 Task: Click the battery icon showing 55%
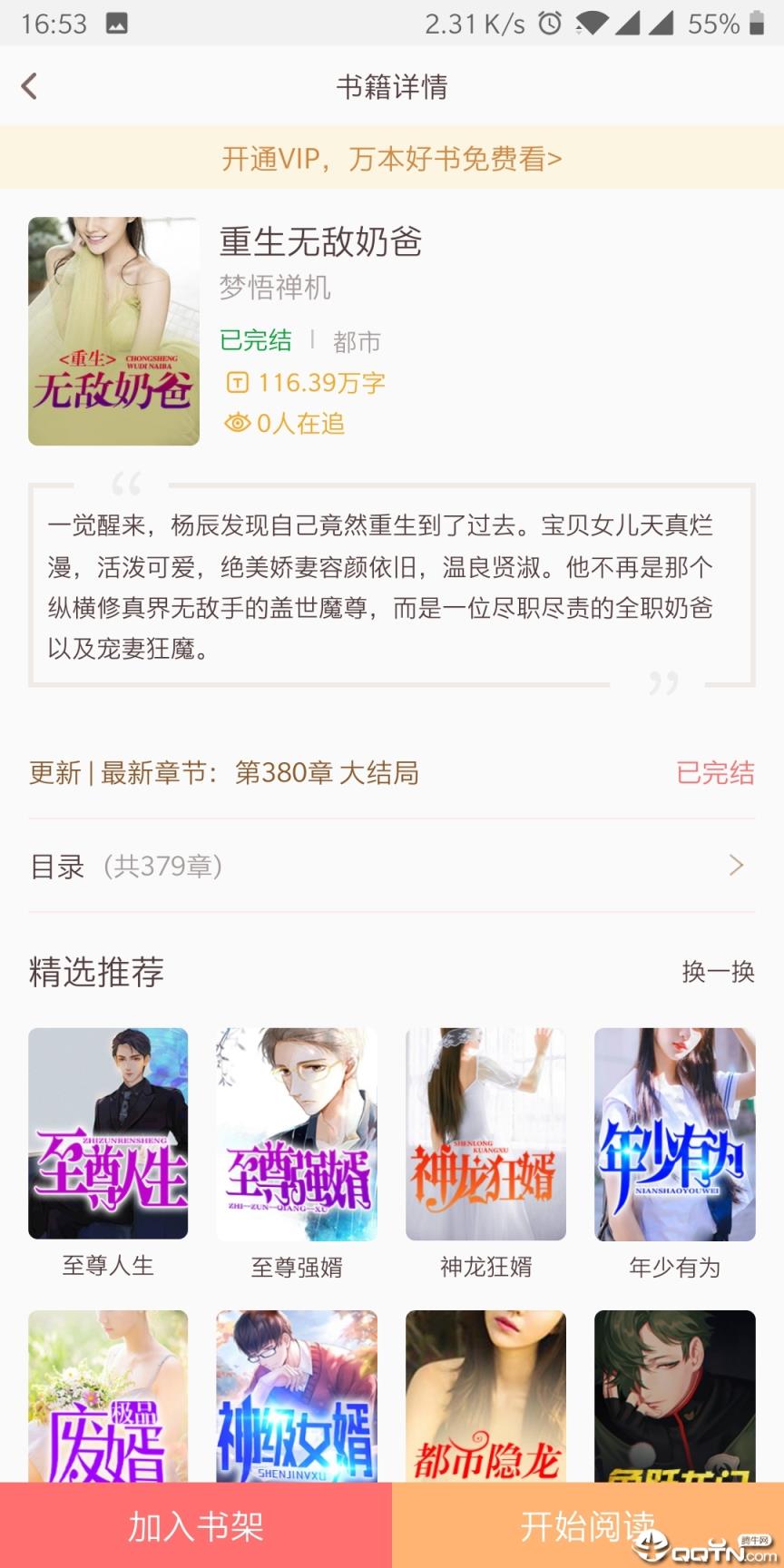(759, 23)
